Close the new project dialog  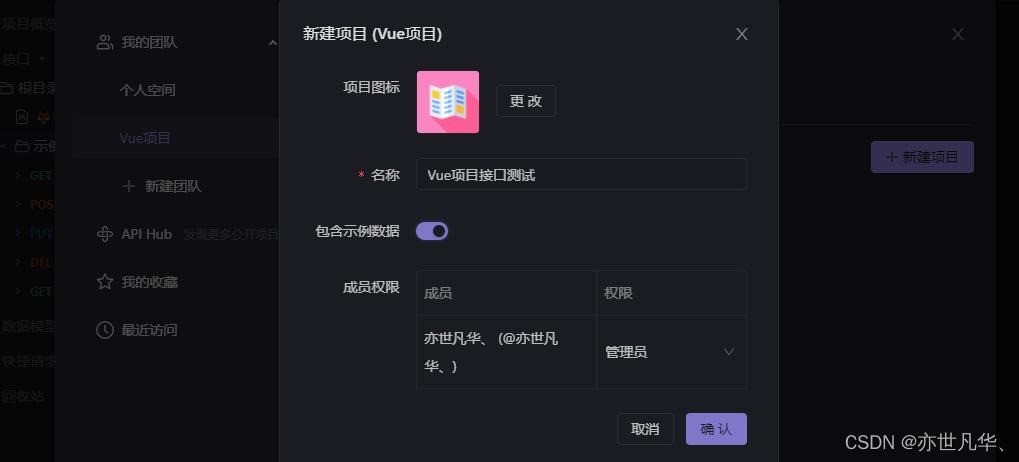point(741,34)
